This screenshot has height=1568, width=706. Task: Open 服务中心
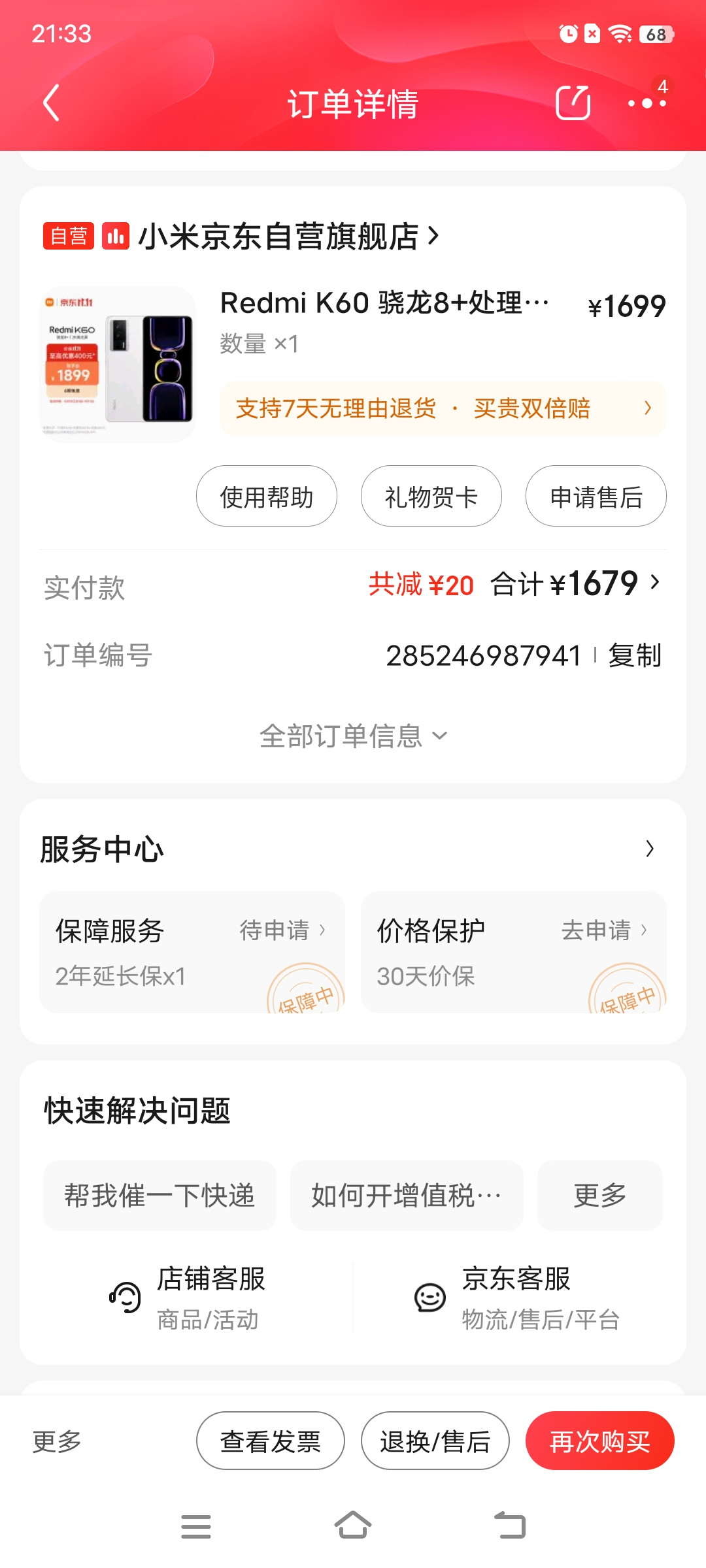coord(353,849)
